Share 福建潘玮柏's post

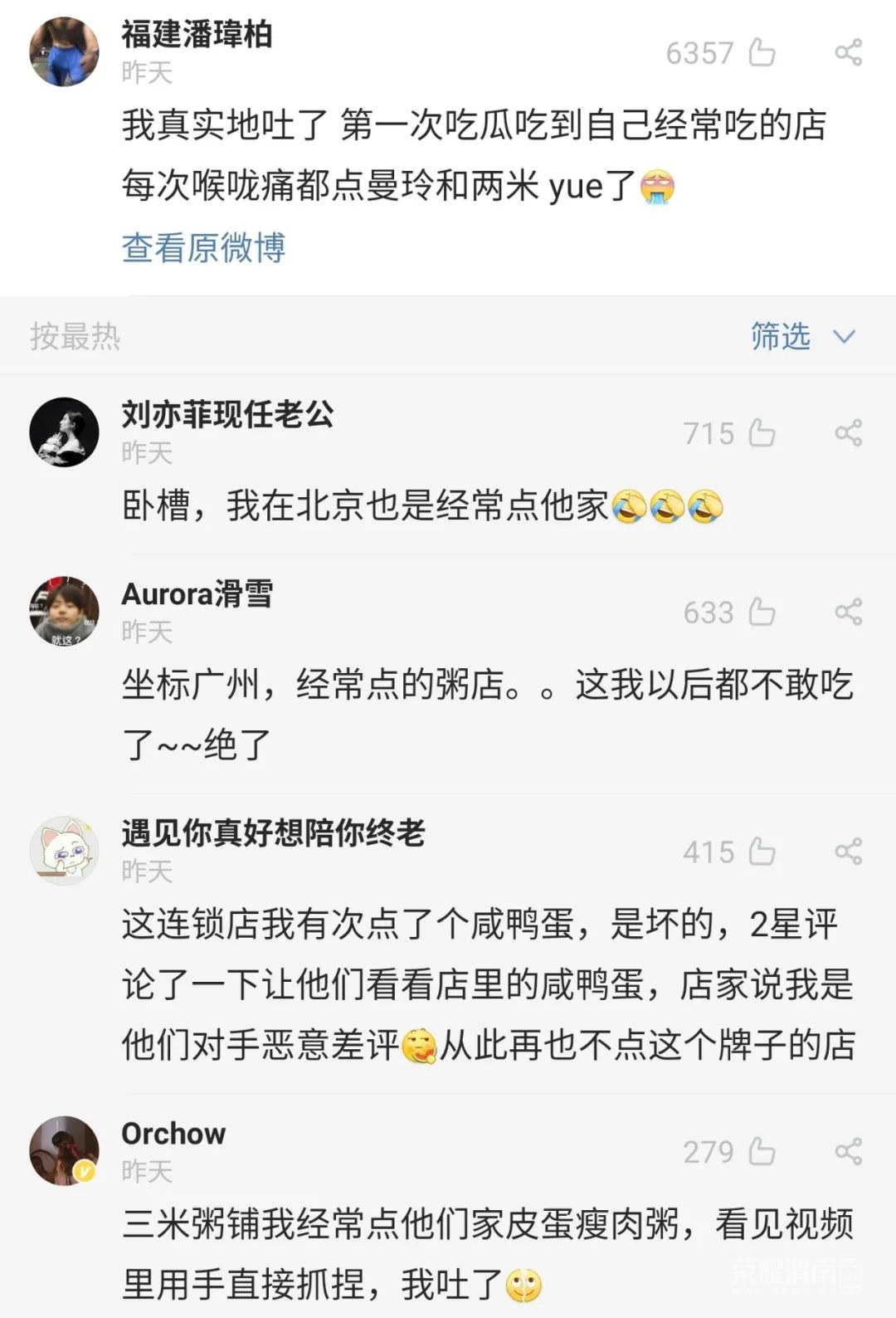click(x=848, y=52)
